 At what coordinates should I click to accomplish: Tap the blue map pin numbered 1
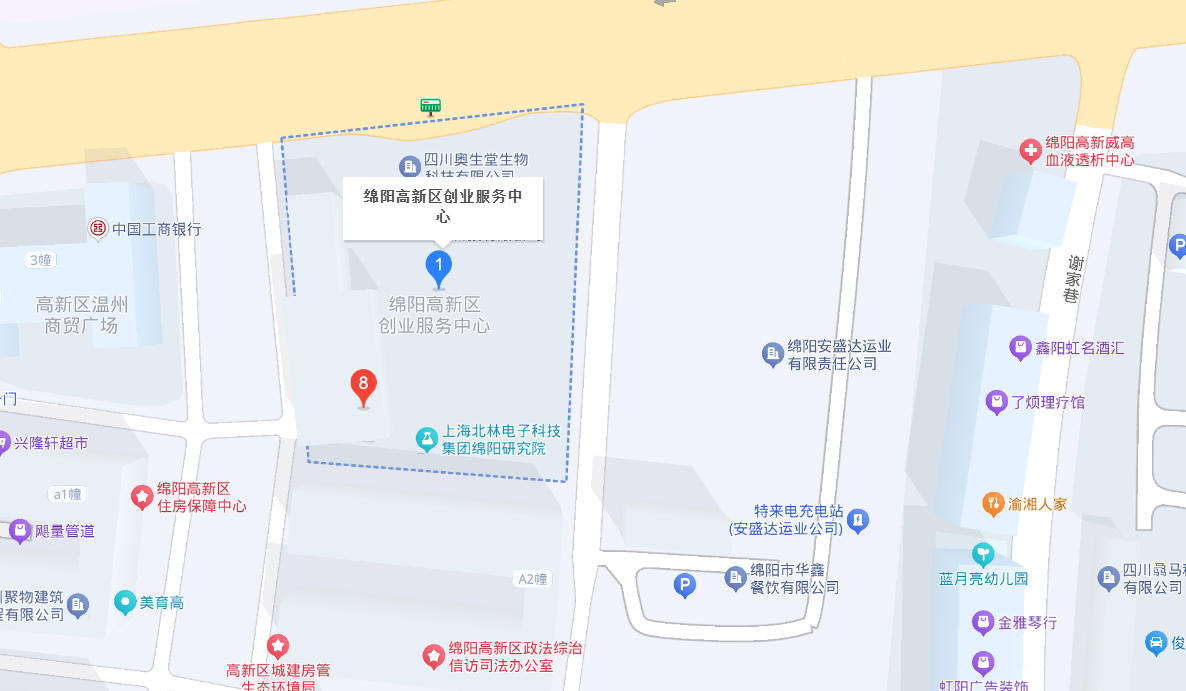(438, 267)
